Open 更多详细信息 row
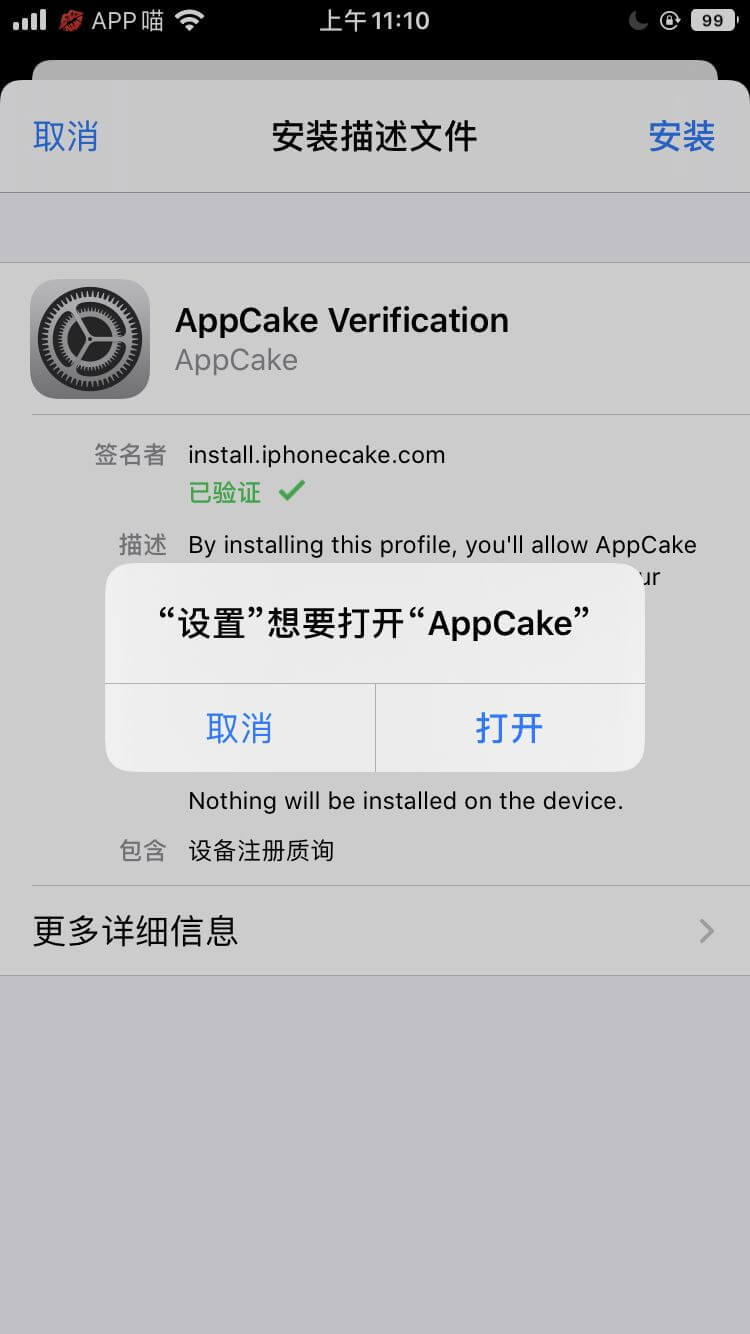This screenshot has width=750, height=1334. pyautogui.click(x=375, y=931)
